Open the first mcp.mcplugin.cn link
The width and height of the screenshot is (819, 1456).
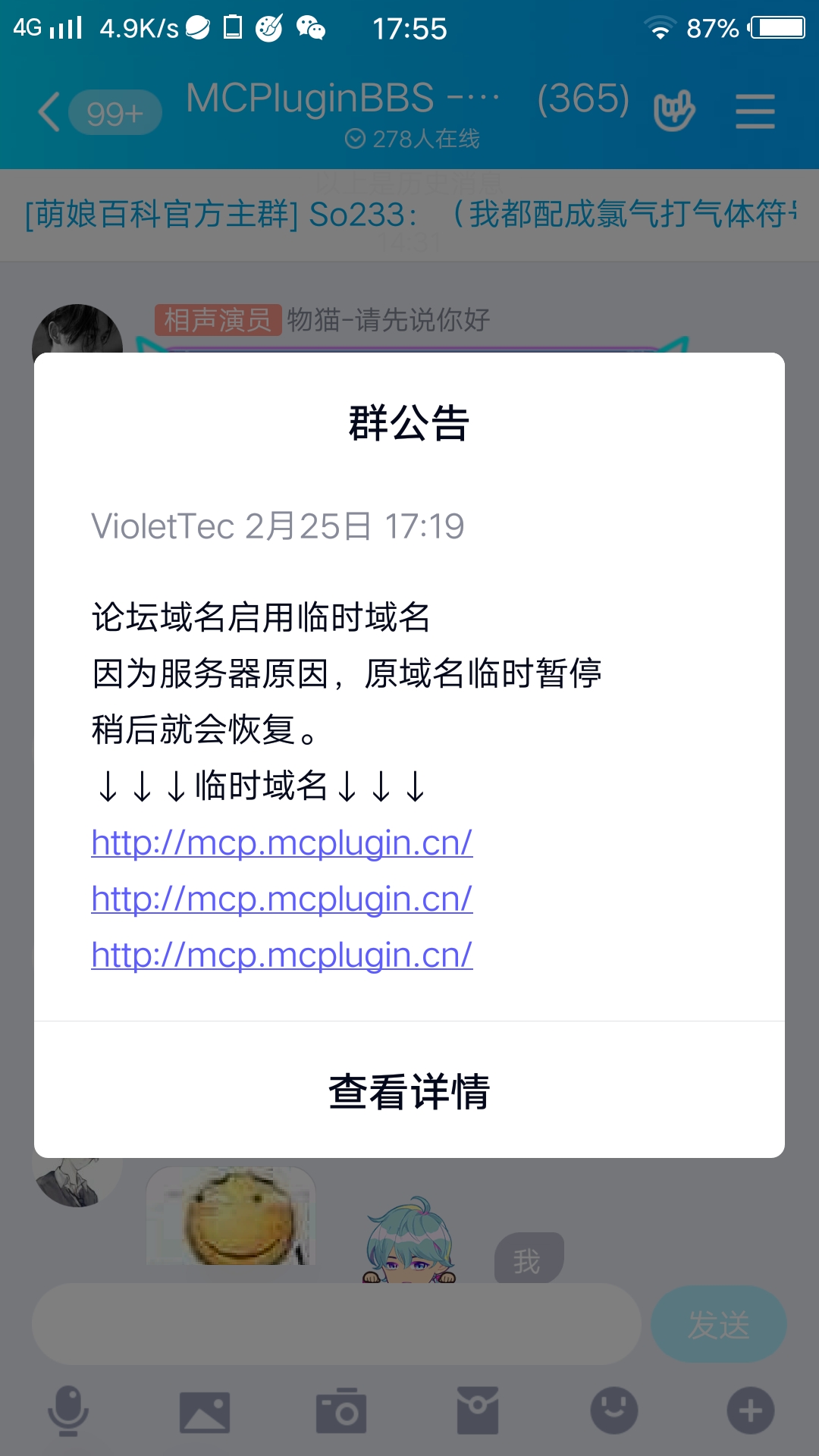coord(282,843)
